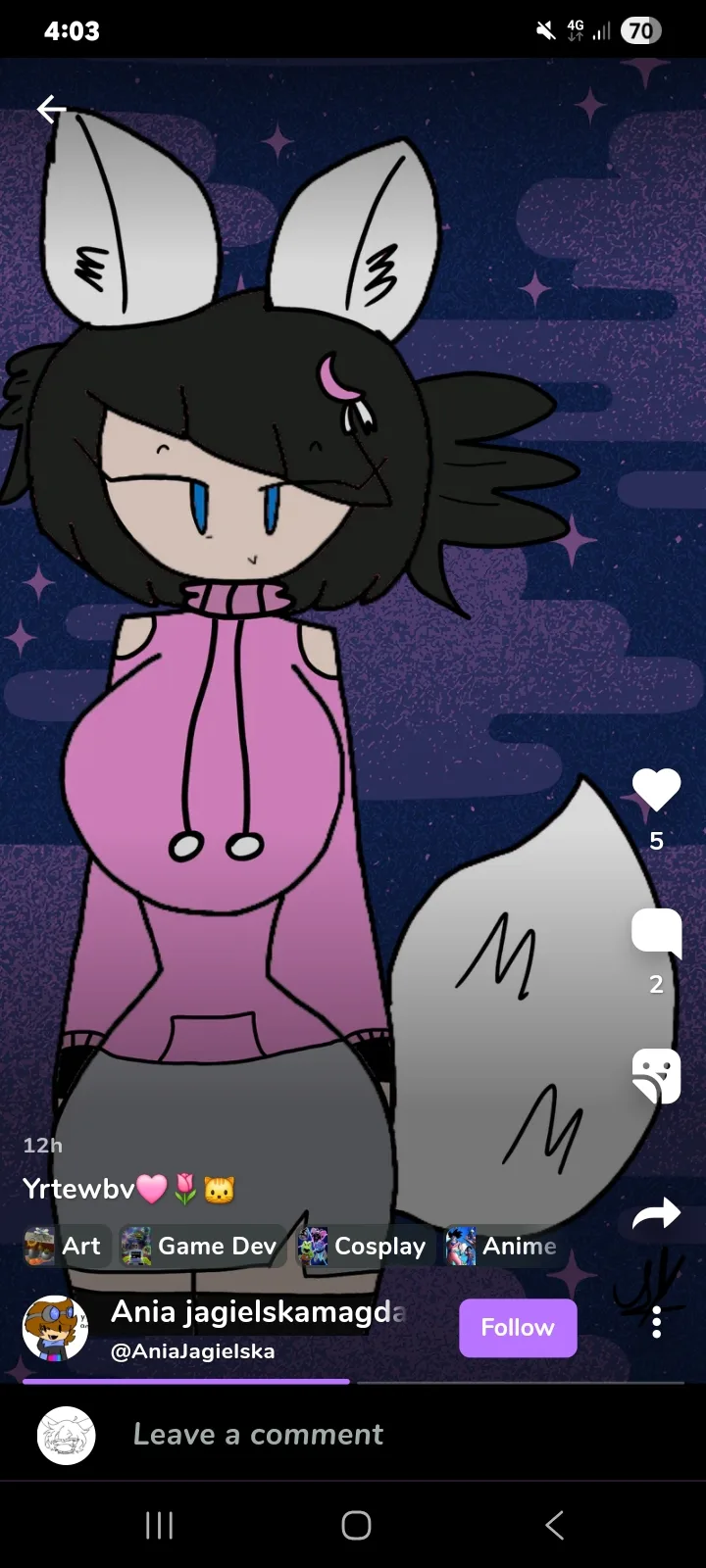Image resolution: width=706 pixels, height=1568 pixels.
Task: Open Ania jagielskamagda's profile avatar
Action: coord(55,1328)
